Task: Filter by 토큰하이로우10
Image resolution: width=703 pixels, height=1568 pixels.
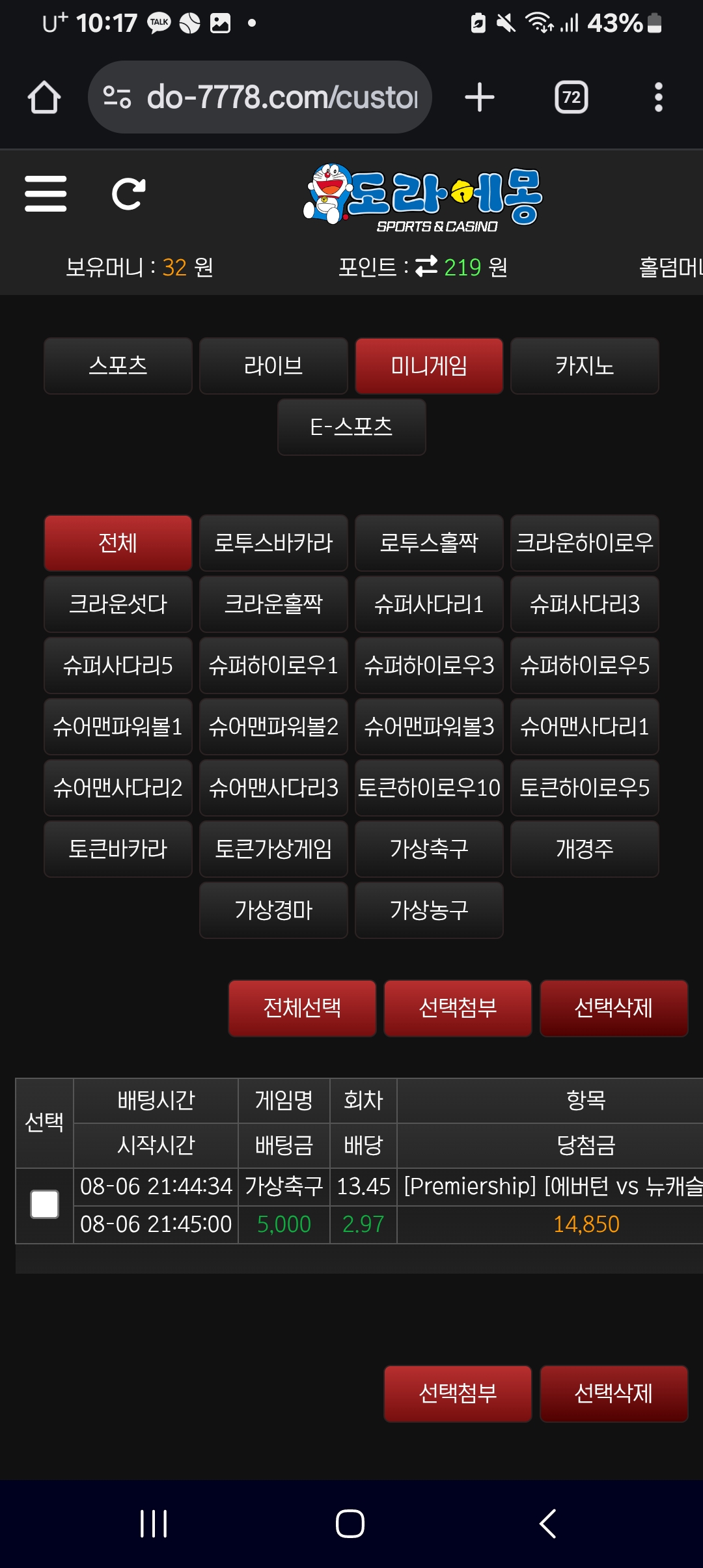Action: tap(429, 788)
